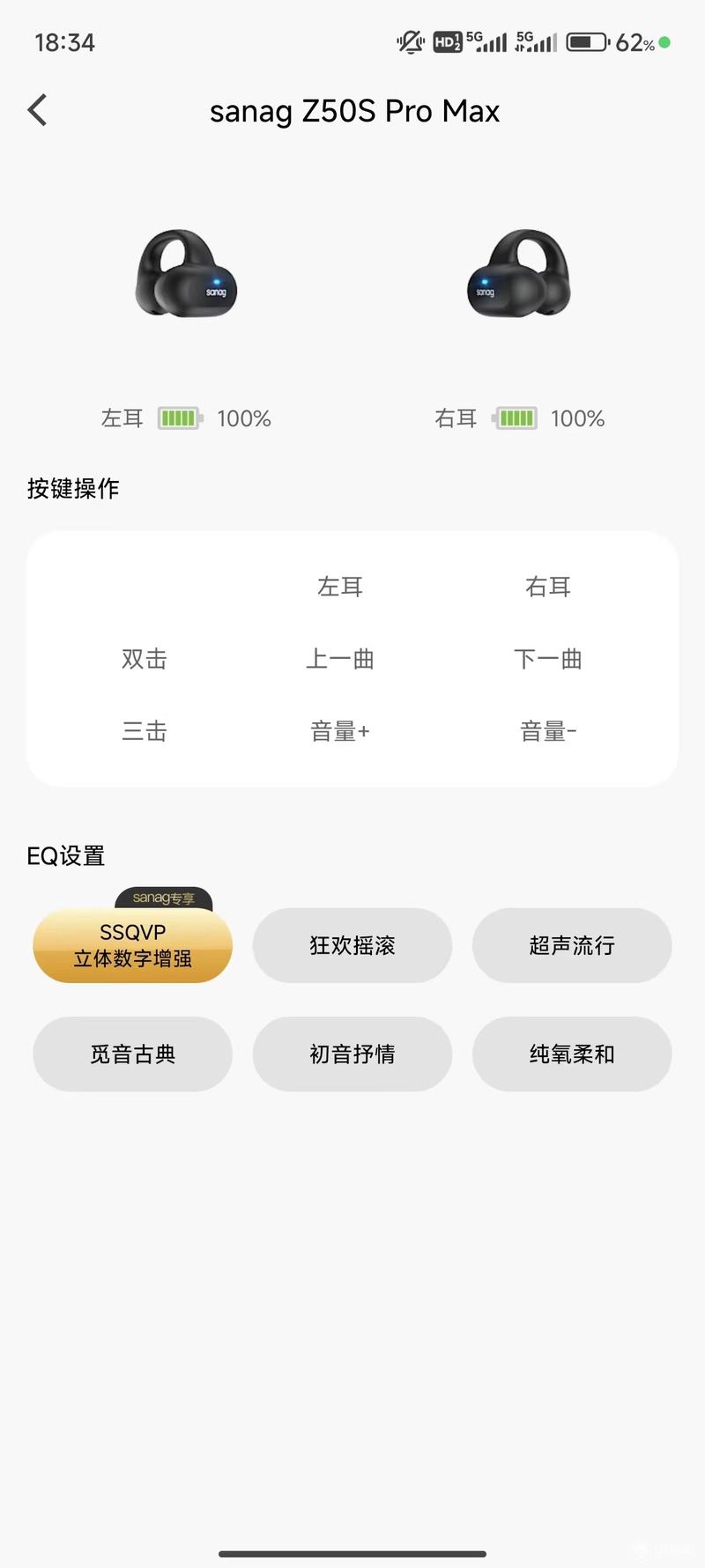Go back using the top-left arrow

(37, 111)
